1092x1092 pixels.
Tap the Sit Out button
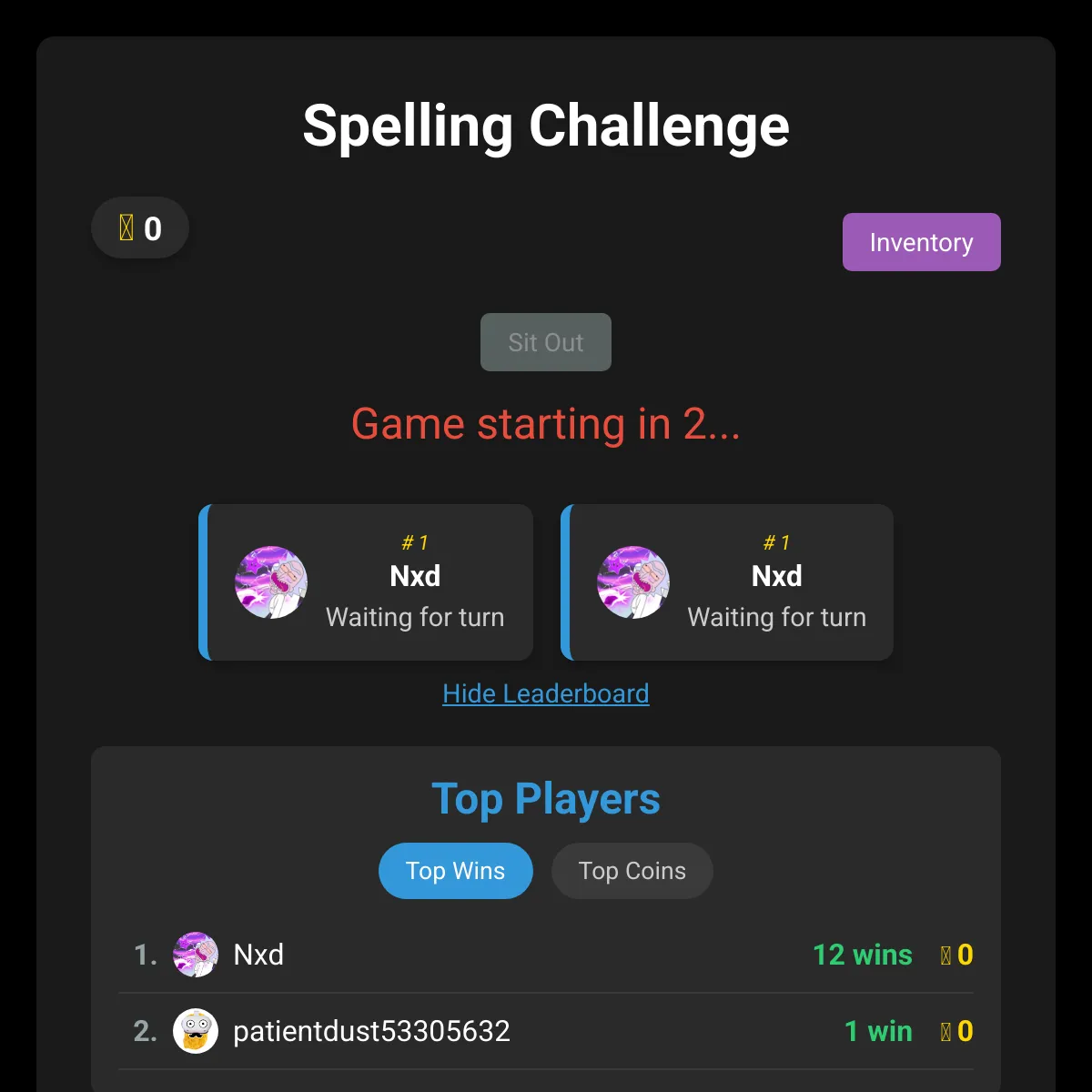pyautogui.click(x=546, y=342)
